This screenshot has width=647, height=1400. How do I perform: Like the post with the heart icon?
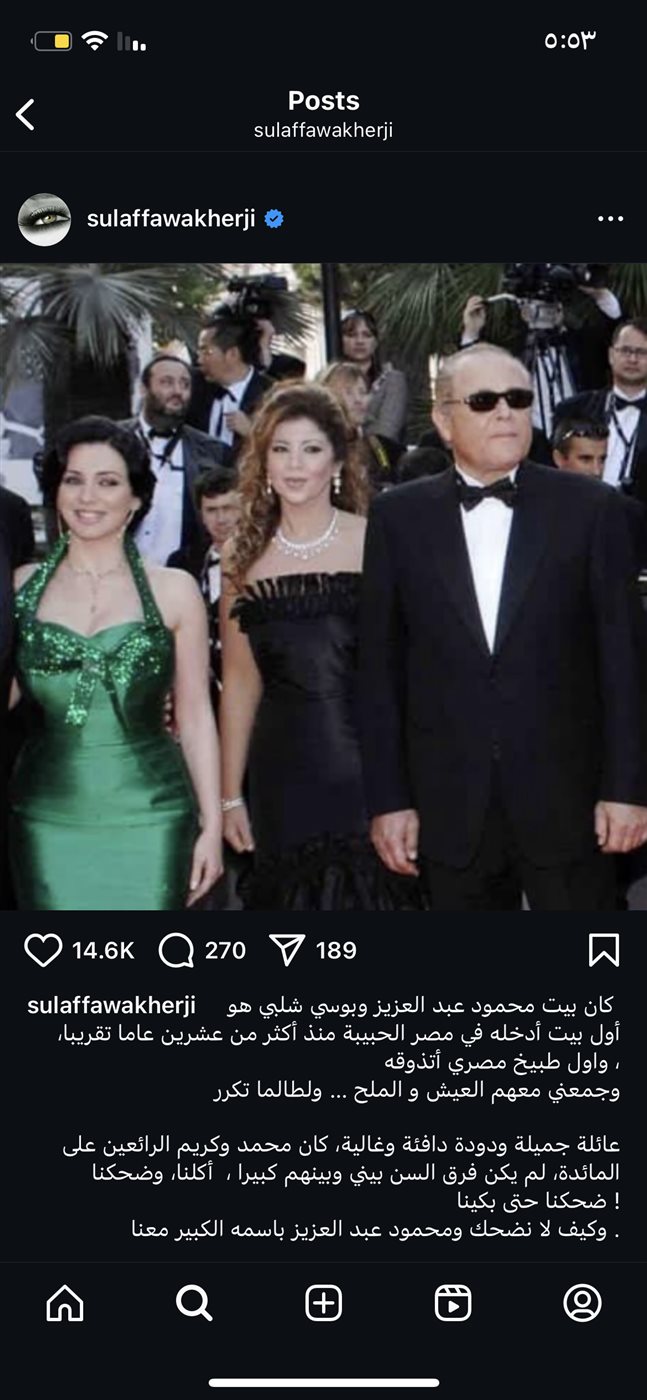coord(43,950)
